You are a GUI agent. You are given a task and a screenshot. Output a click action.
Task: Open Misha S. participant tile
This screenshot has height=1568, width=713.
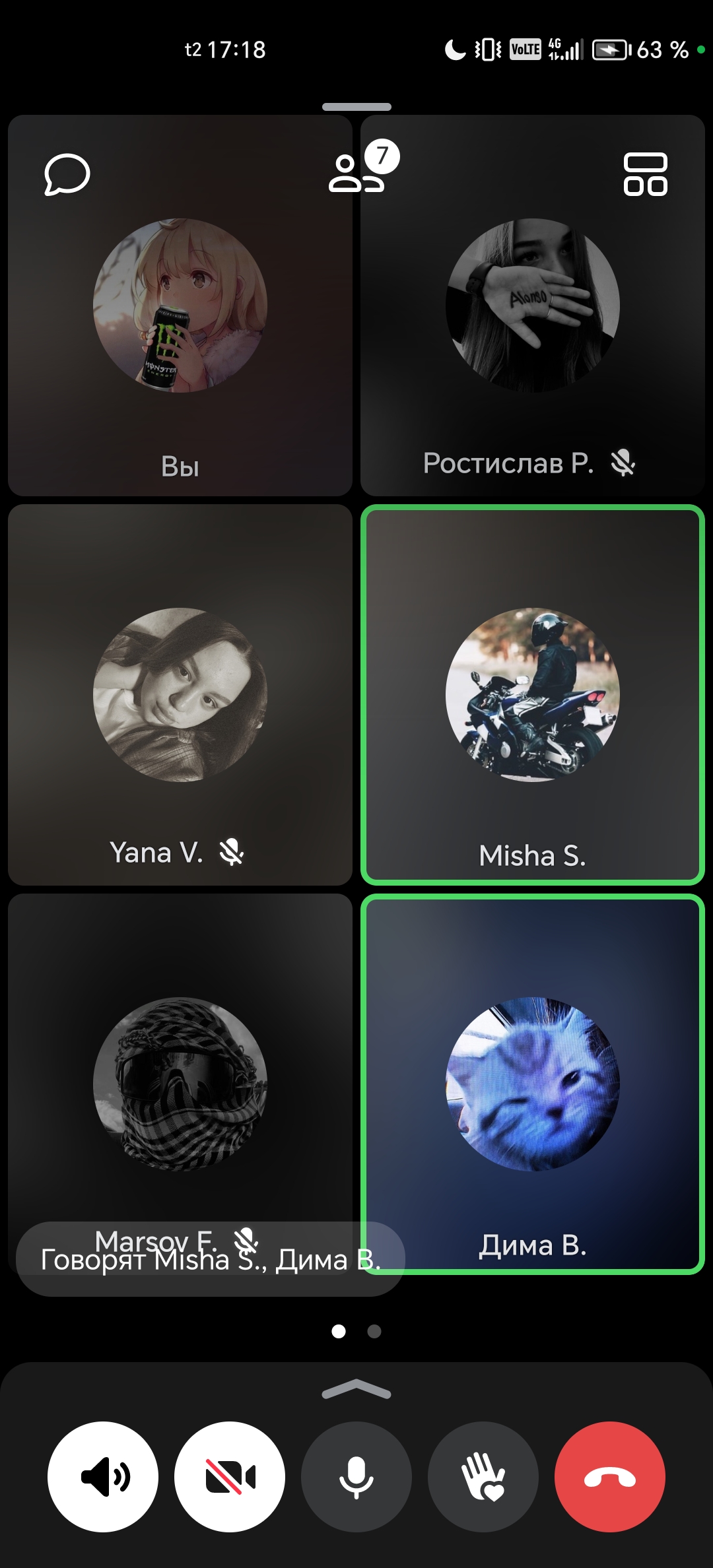(x=533, y=695)
